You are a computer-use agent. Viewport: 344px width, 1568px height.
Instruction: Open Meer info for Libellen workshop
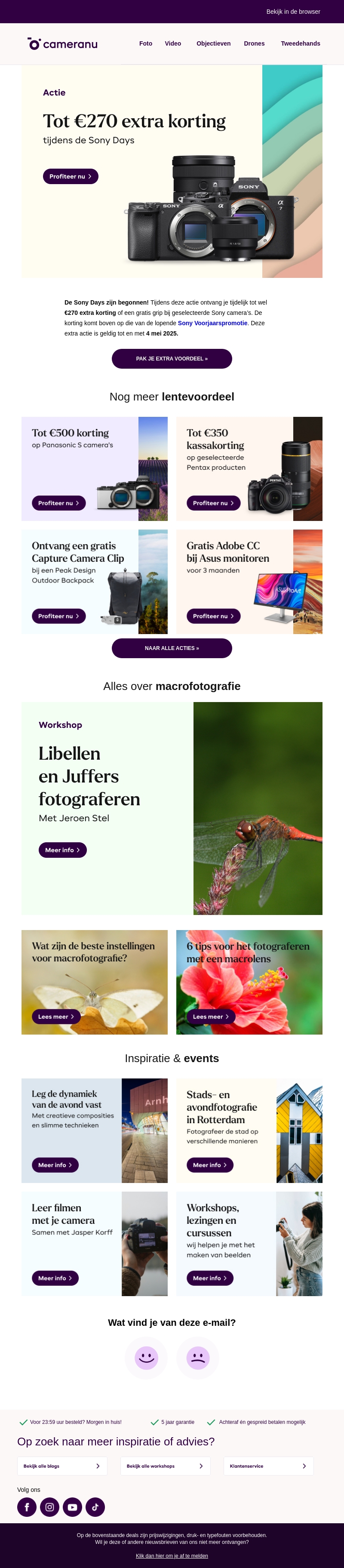63,850
